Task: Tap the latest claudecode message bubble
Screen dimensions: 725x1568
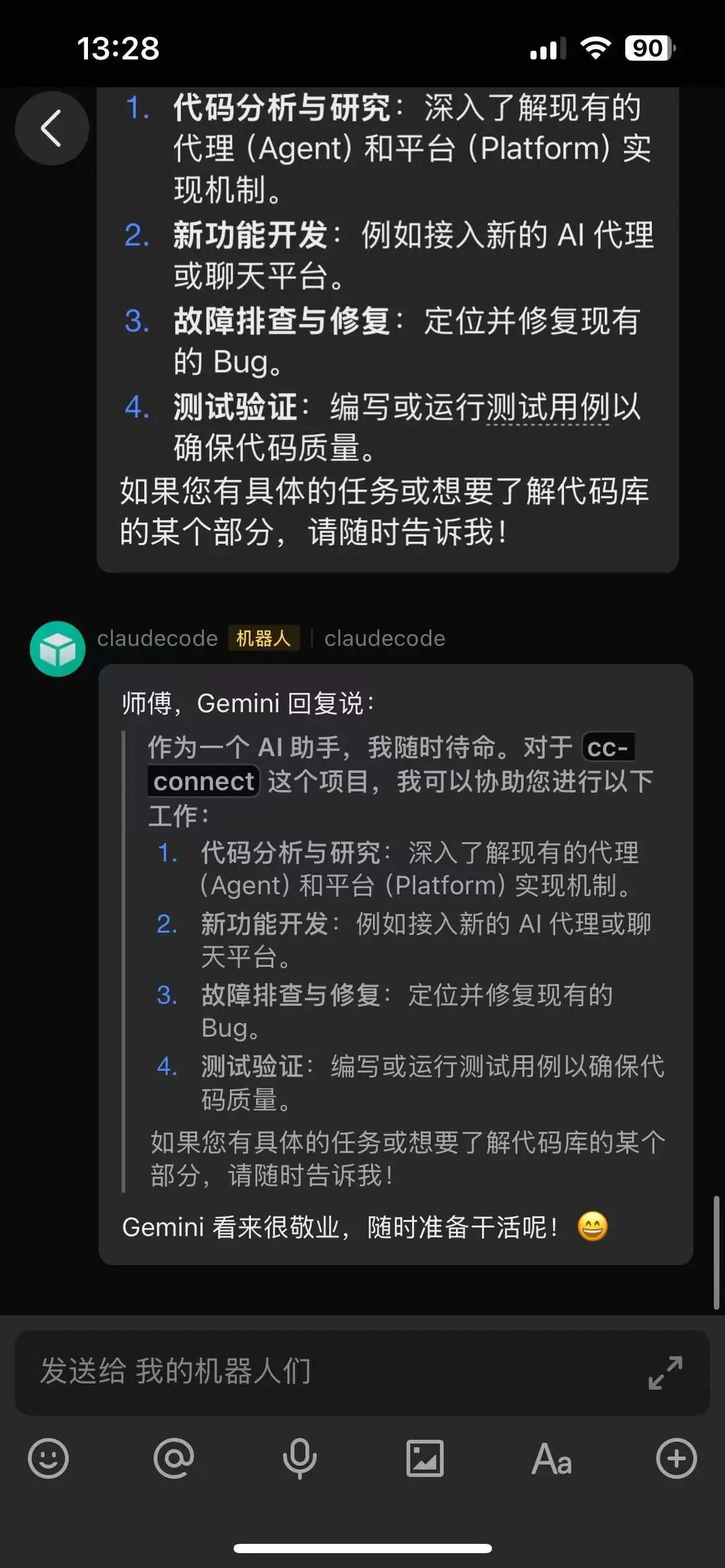Action: 397,960
